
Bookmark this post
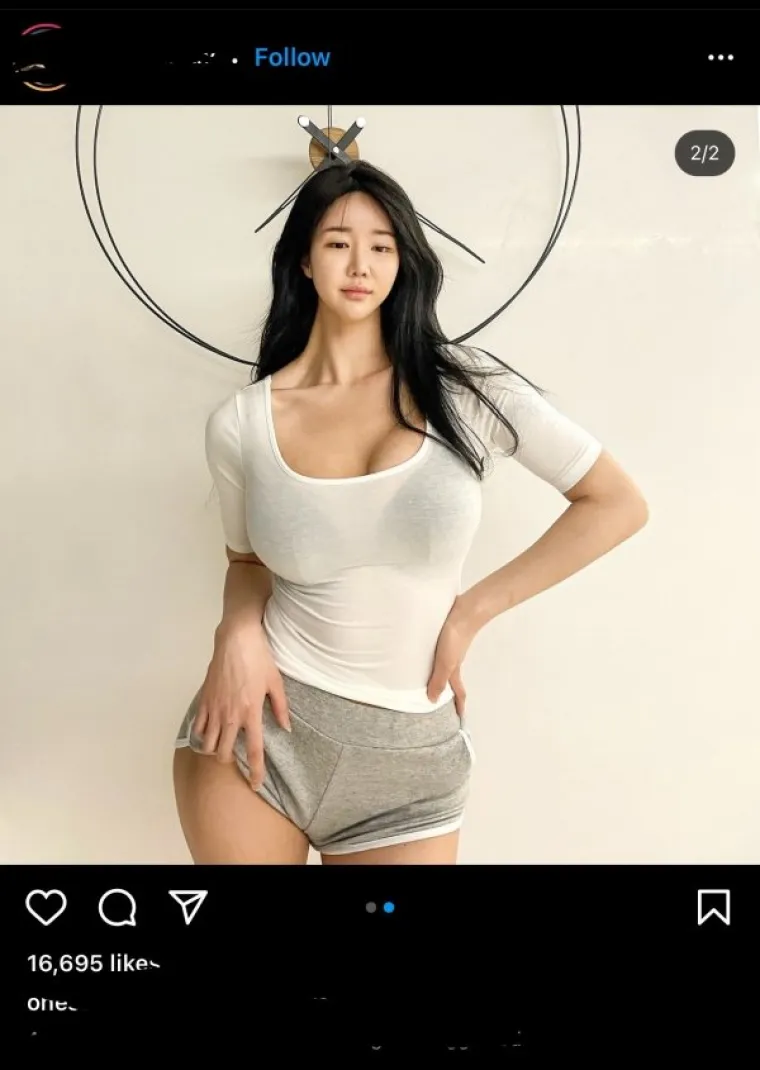713,907
